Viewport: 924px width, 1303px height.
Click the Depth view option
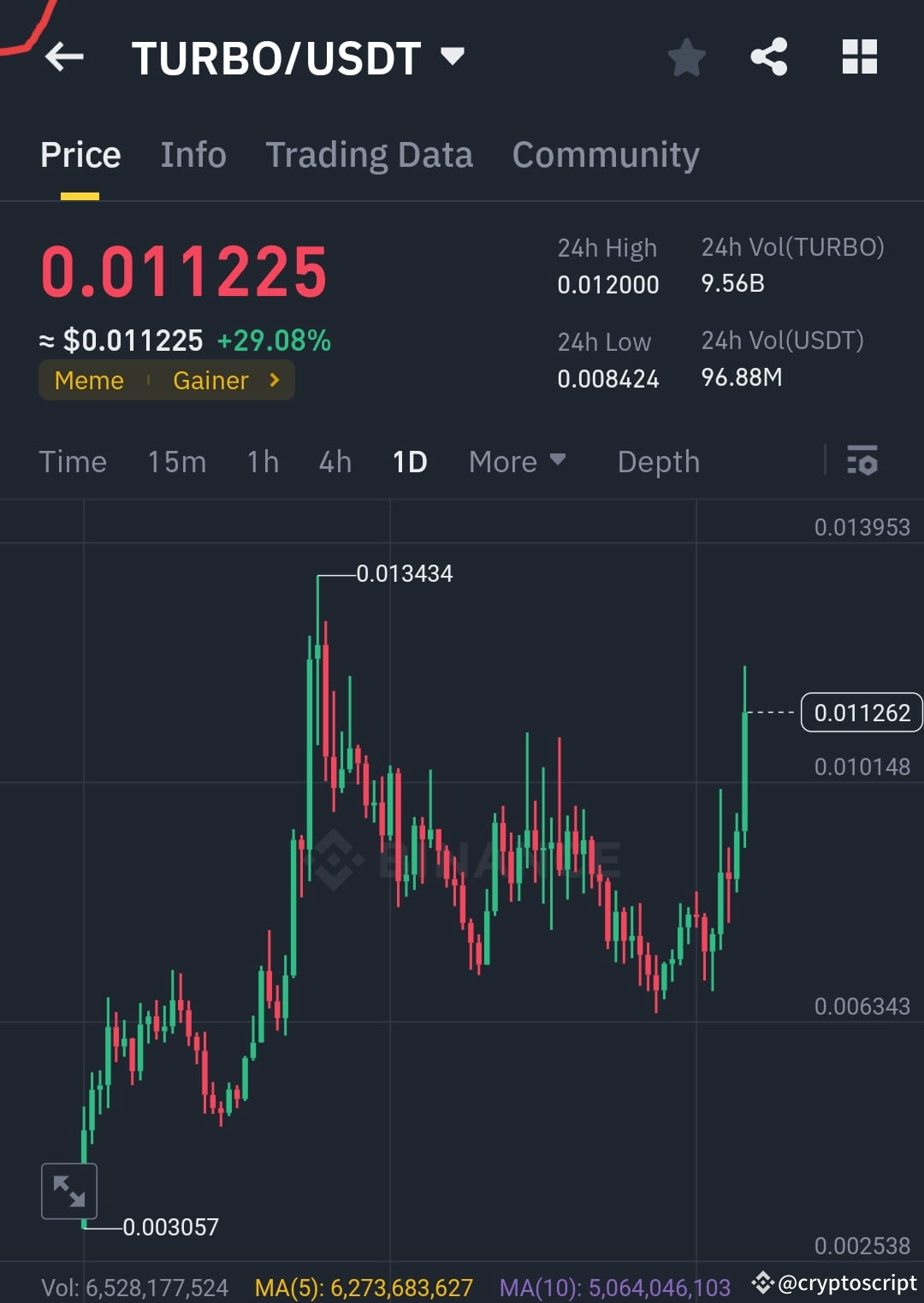[658, 462]
